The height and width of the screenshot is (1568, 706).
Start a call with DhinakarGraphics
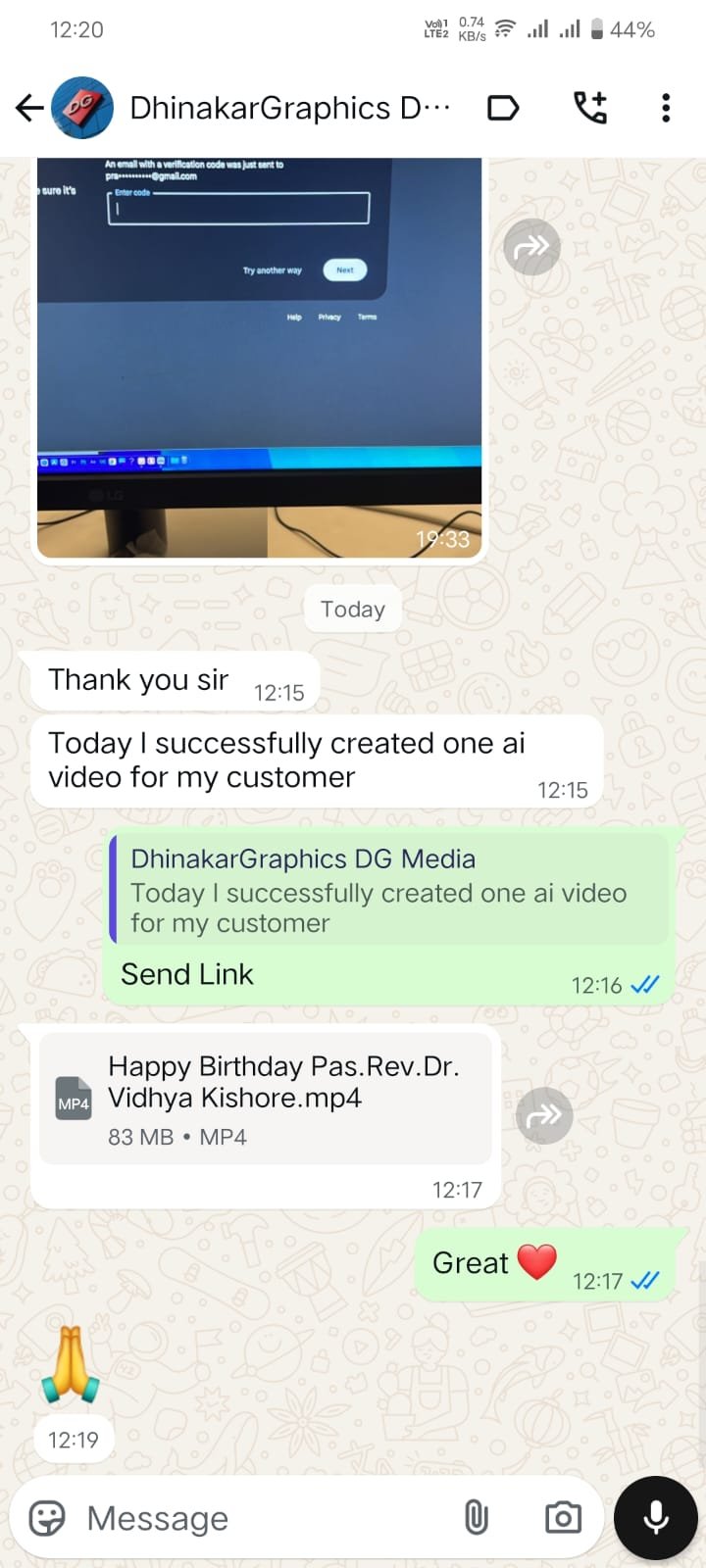tap(589, 108)
